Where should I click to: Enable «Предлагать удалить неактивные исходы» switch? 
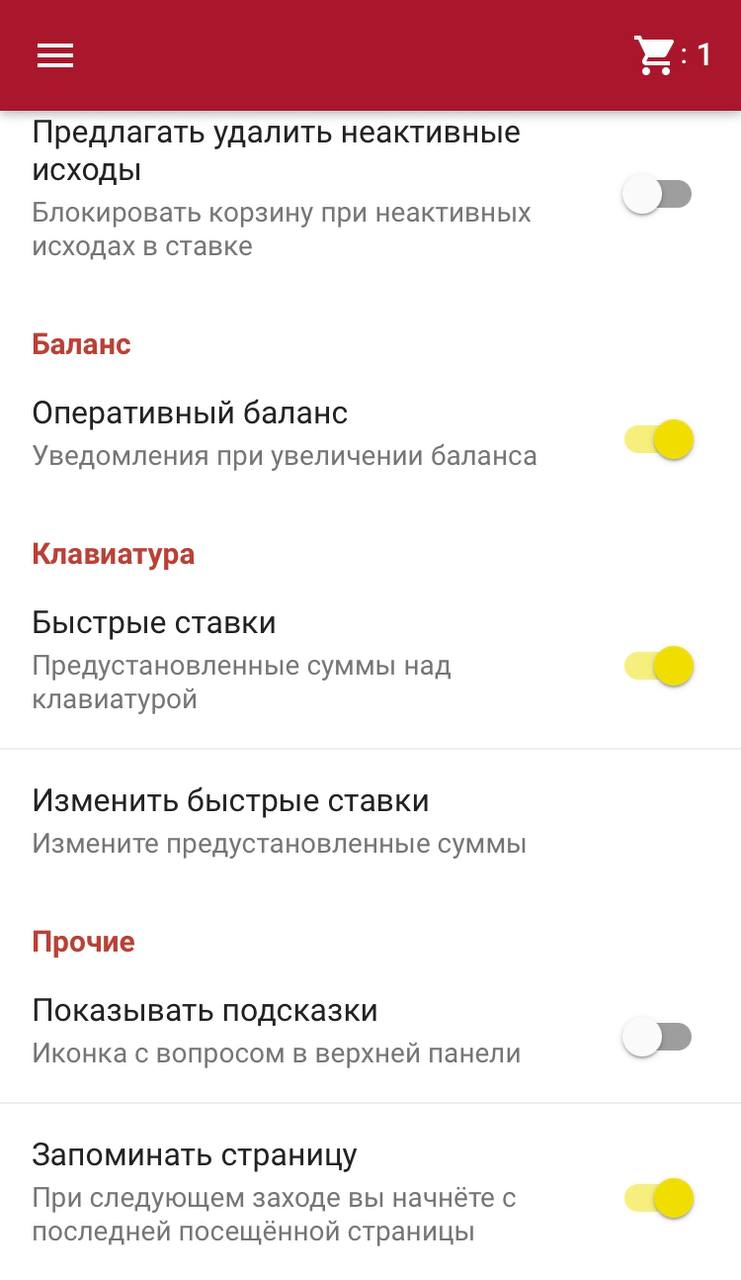coord(657,193)
